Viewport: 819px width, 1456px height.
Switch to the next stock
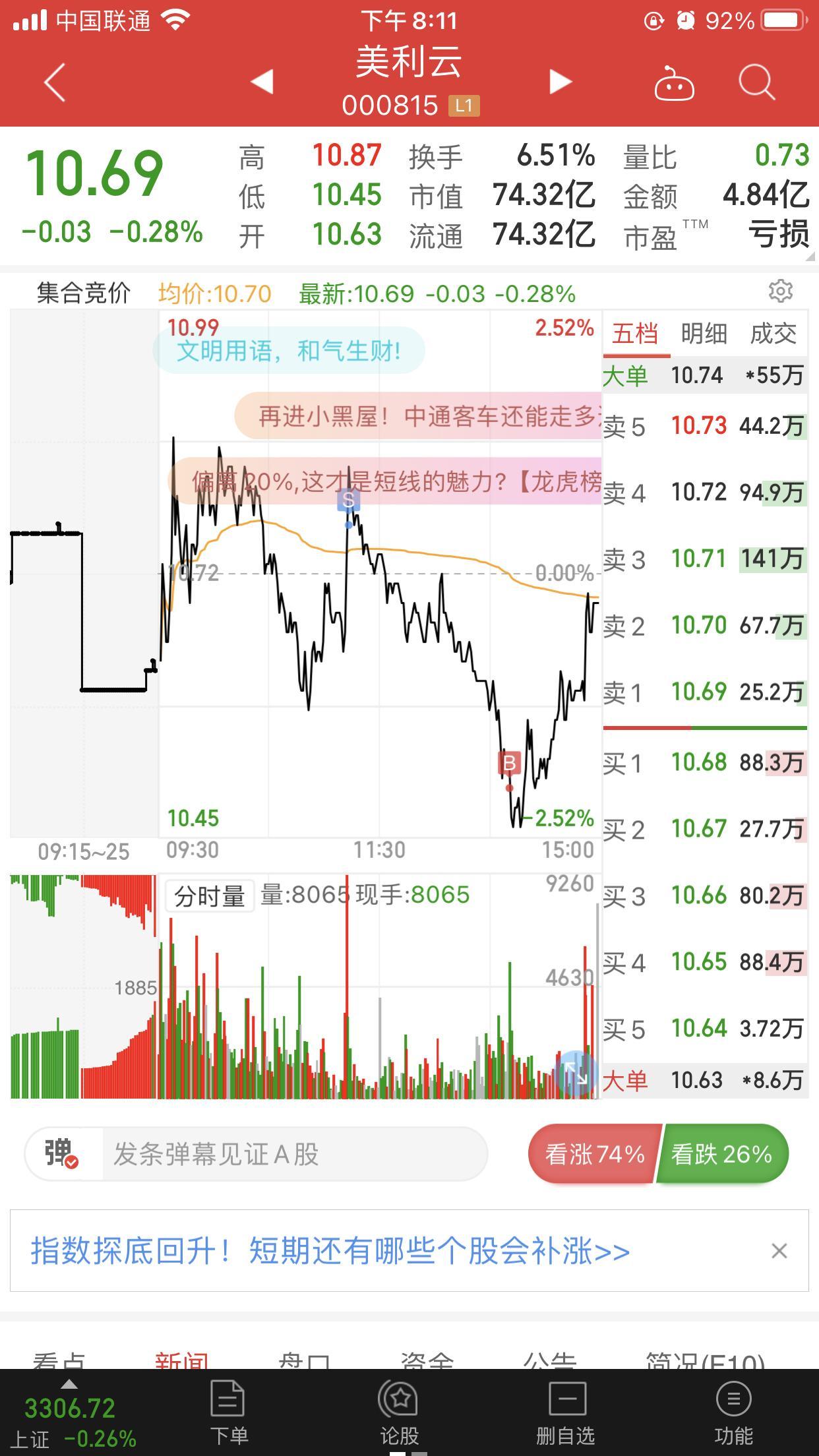click(561, 82)
